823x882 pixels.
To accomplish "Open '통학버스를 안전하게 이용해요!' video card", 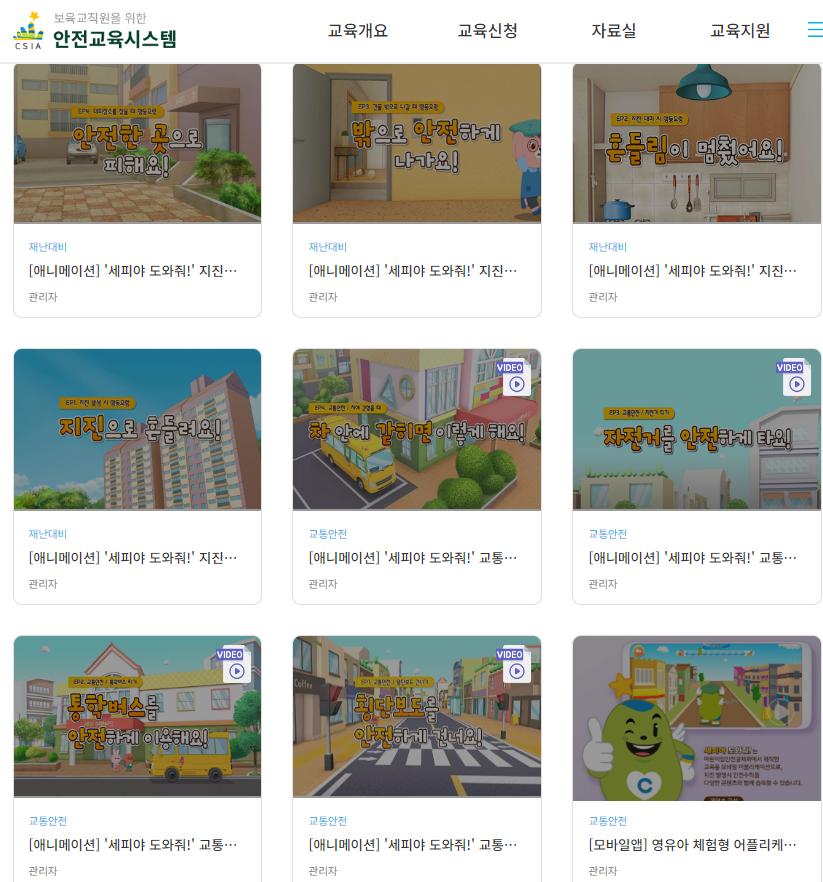I will (137, 717).
